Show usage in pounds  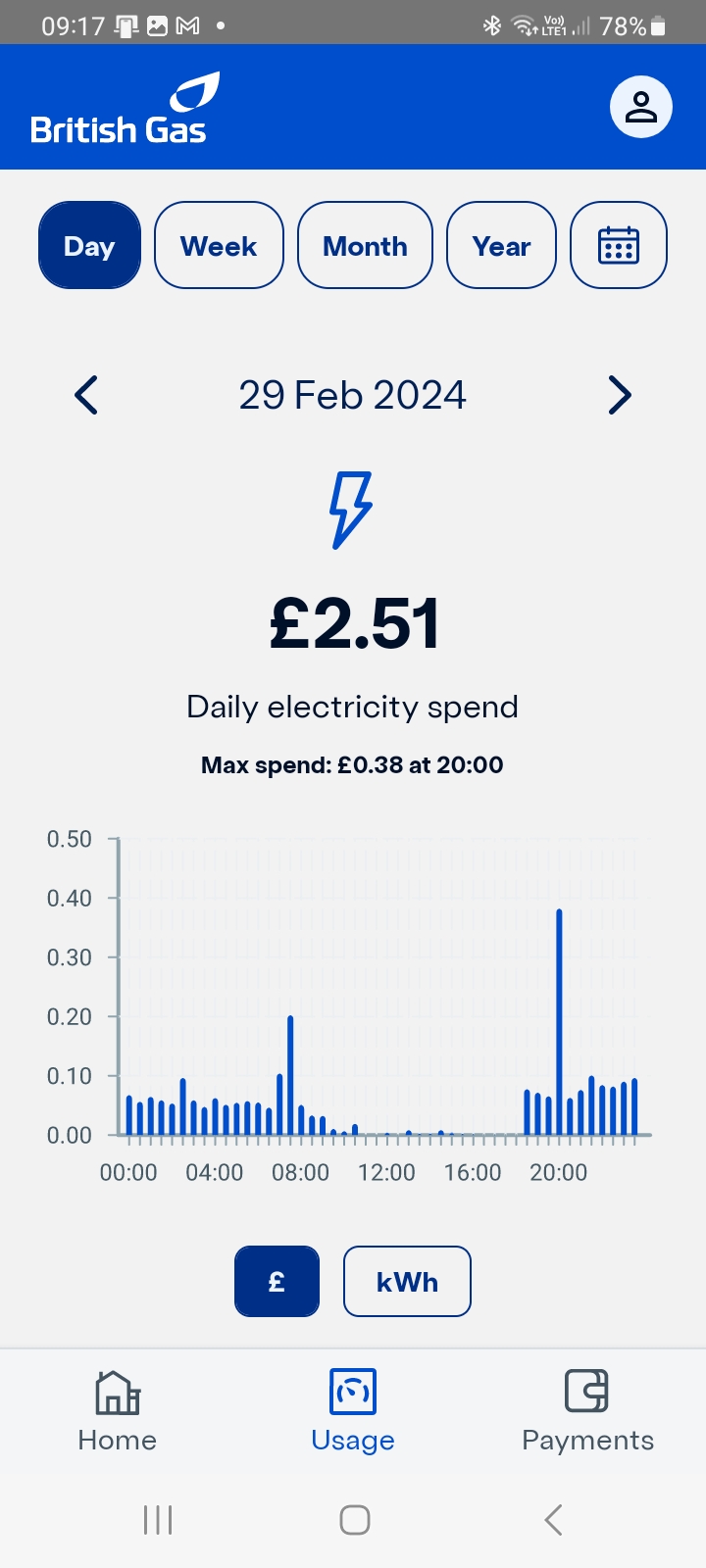coord(277,1281)
